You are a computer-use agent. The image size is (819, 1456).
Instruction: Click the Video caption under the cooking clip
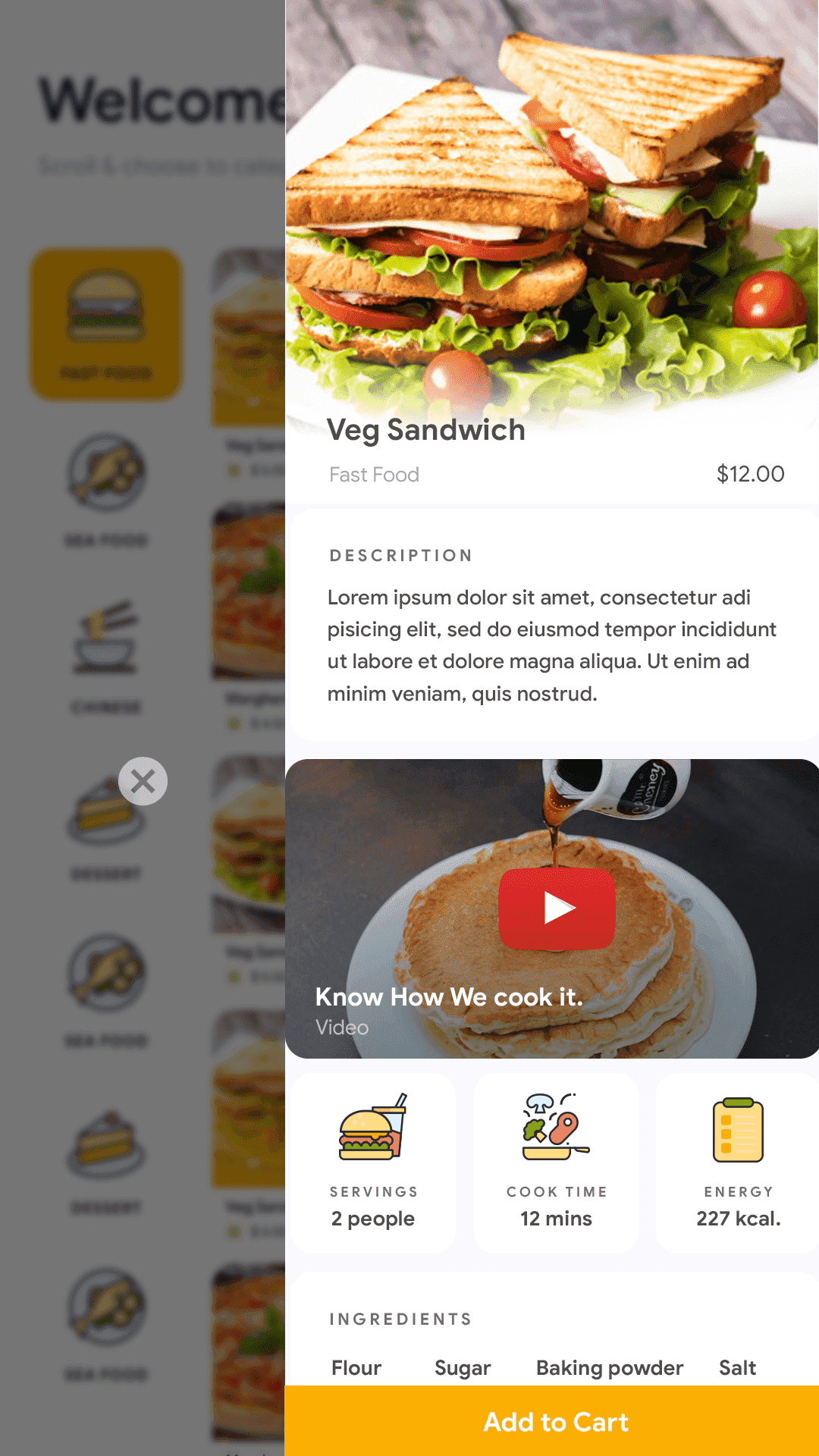pyautogui.click(x=341, y=1028)
